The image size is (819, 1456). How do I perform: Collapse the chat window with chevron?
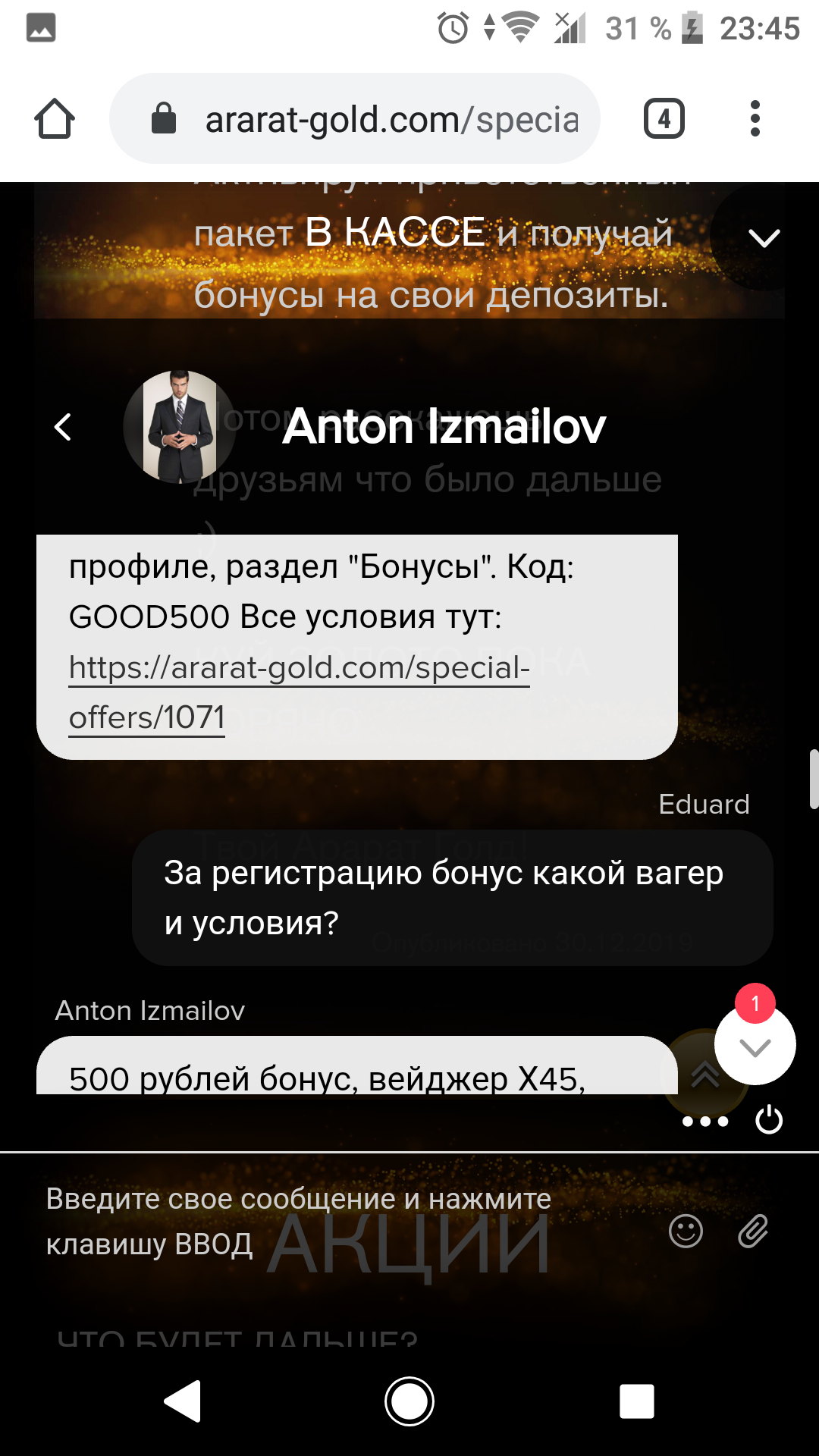764,238
